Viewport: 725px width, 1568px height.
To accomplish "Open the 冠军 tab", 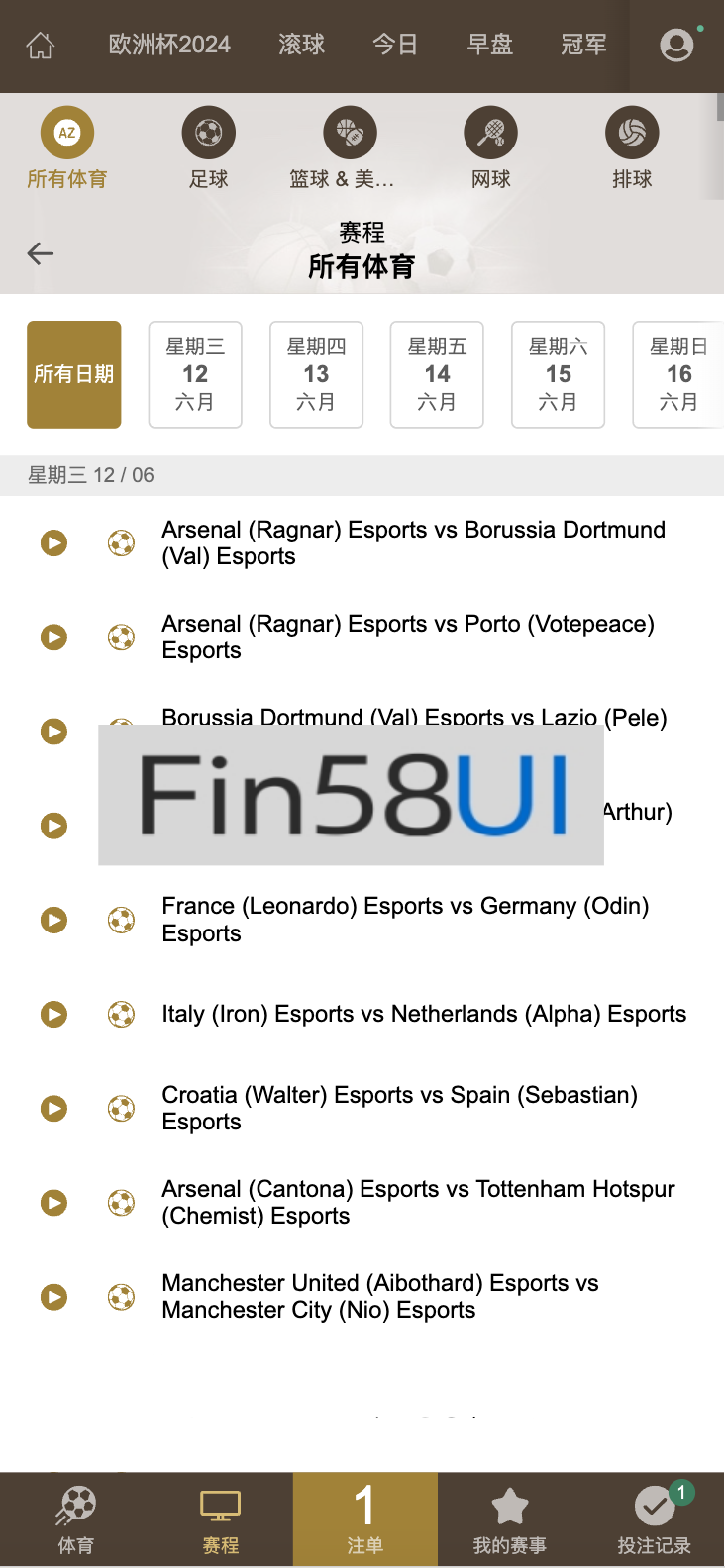I will (583, 45).
